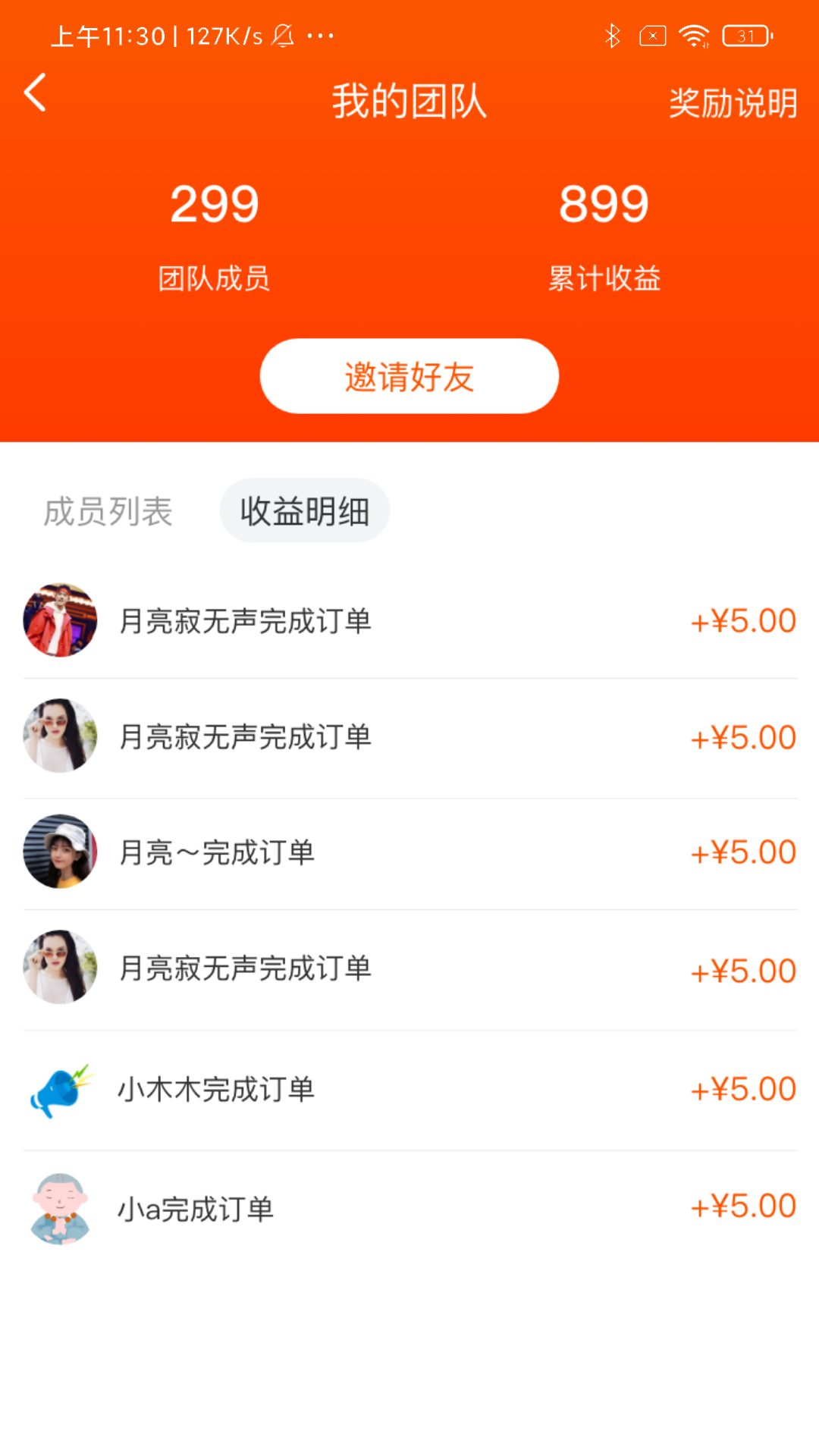The image size is (819, 1456).
Task: Open 奖励说明 reward rules
Action: coord(733,102)
